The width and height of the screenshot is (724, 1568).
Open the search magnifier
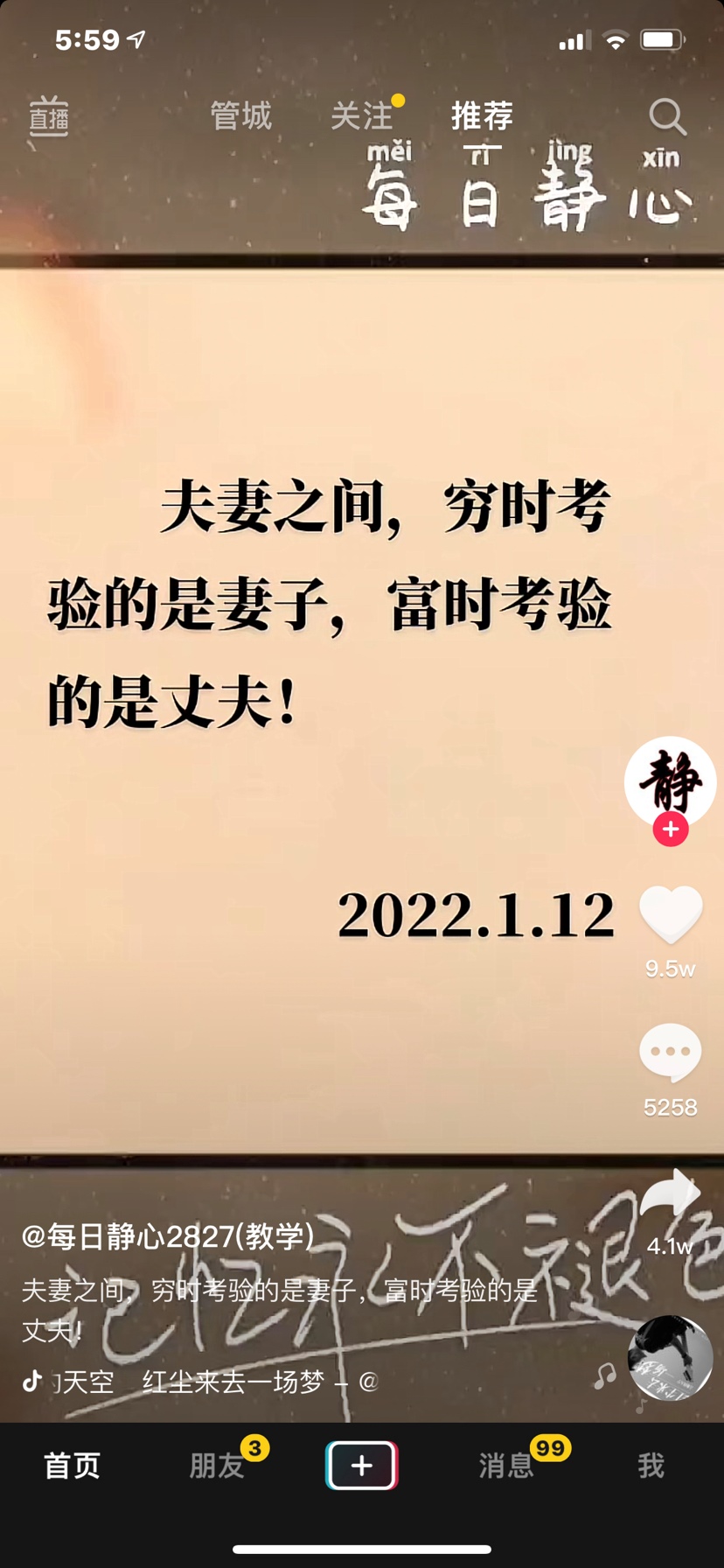(x=667, y=117)
